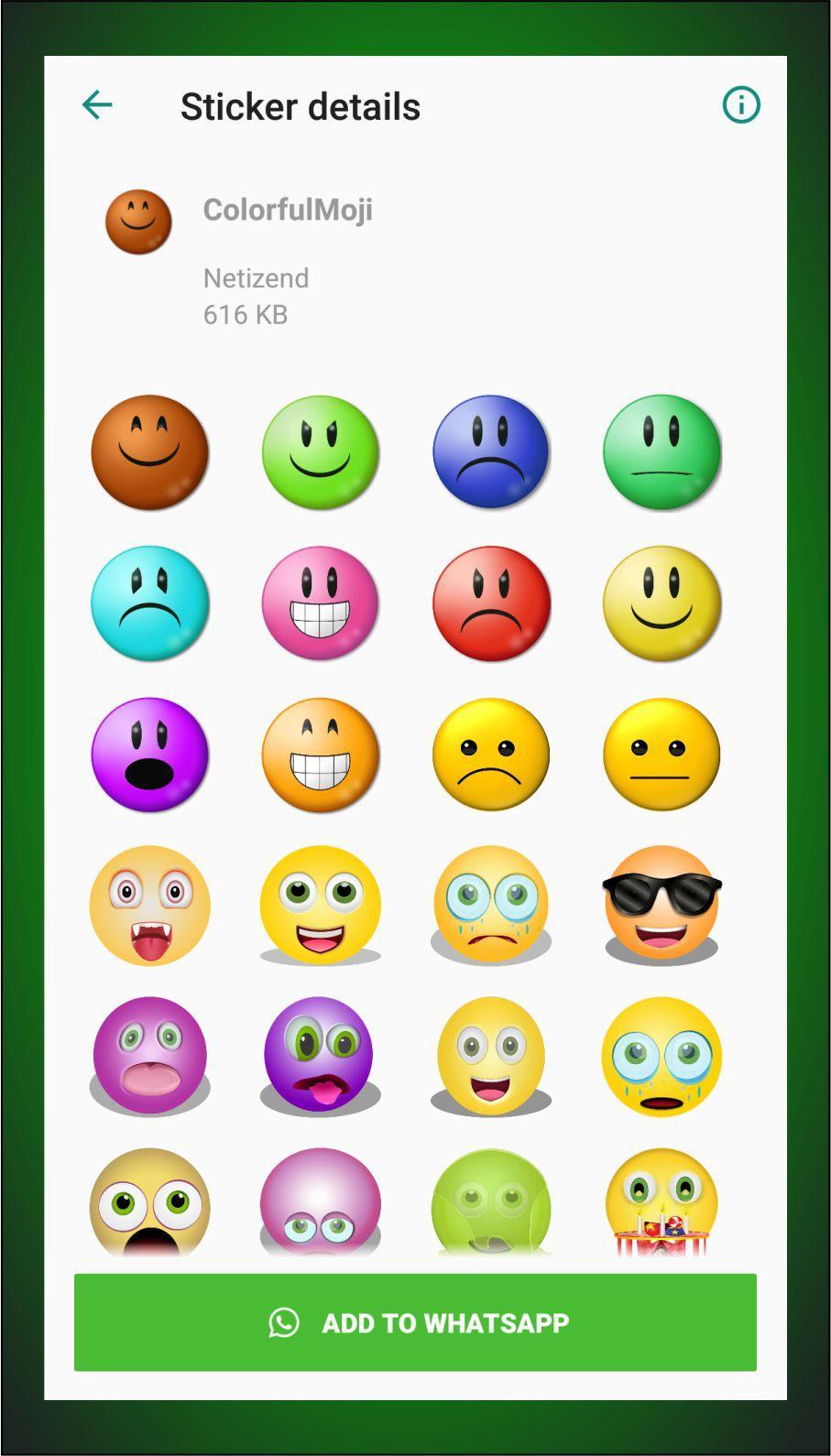Image resolution: width=831 pixels, height=1456 pixels.
Task: Go back from Sticker details
Action: coord(97,105)
